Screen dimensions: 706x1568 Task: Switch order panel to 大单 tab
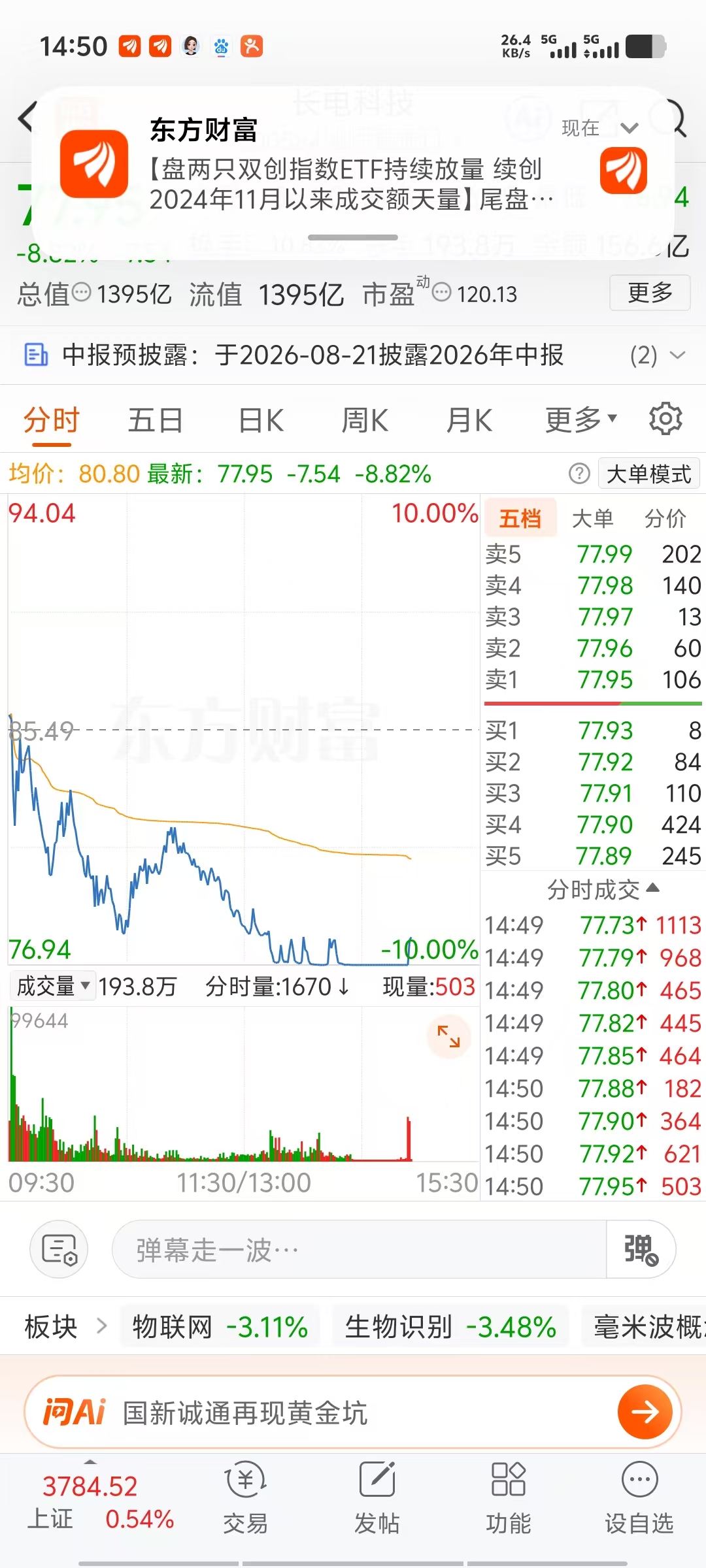pos(592,519)
